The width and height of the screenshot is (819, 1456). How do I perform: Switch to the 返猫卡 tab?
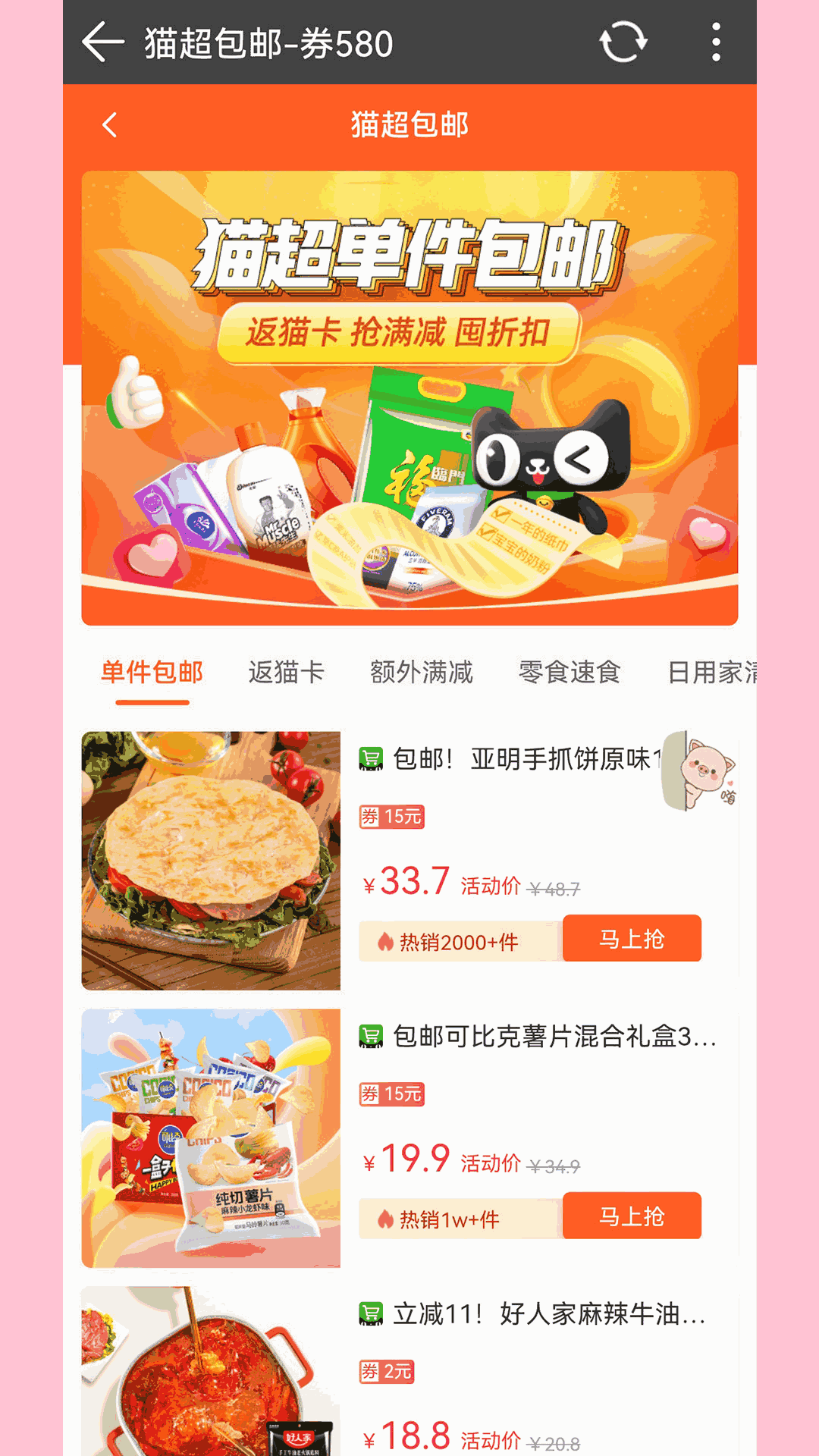[x=286, y=673]
